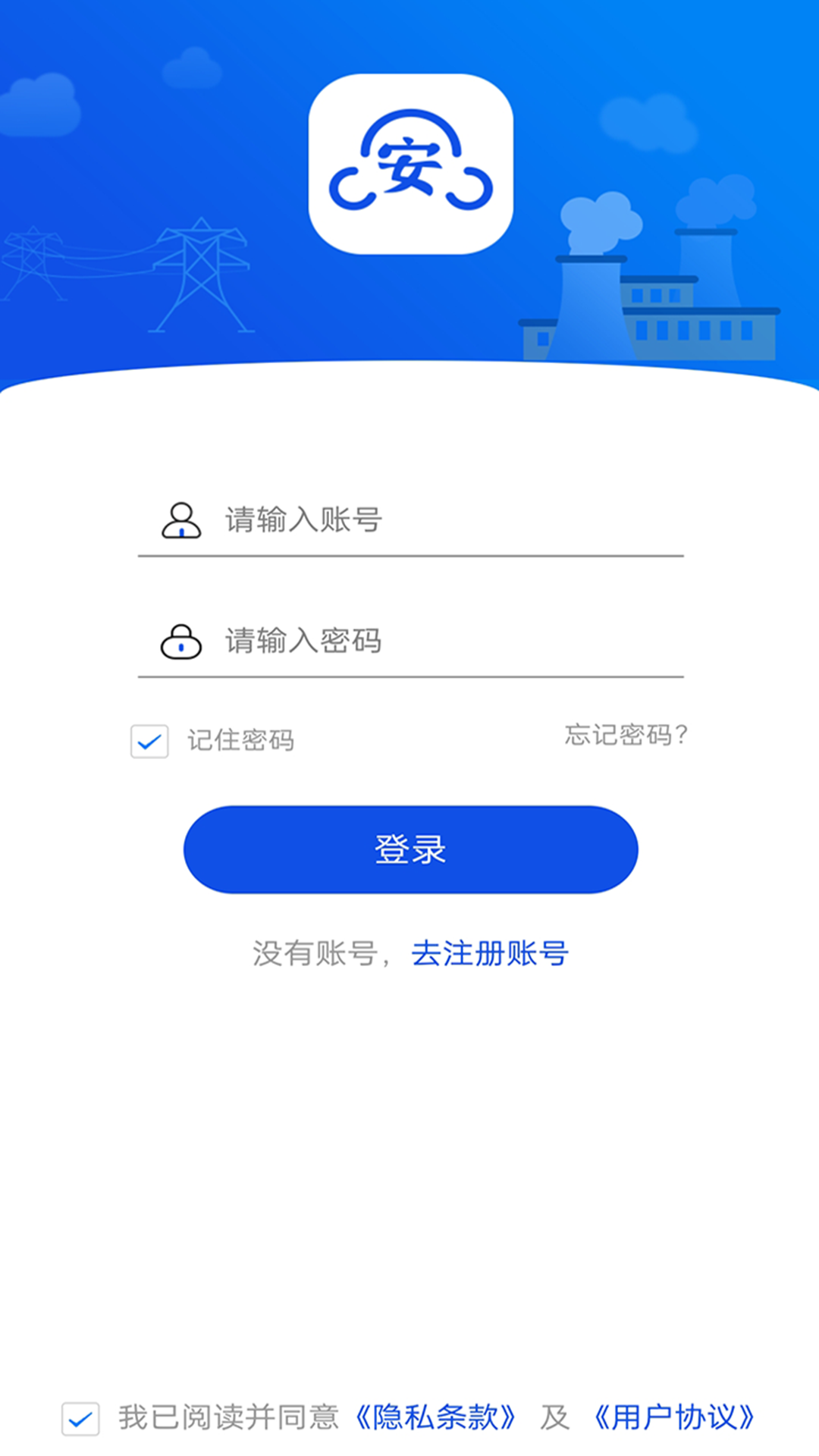This screenshot has width=819, height=1456.
Task: Uncheck the 记住密码 checkbox
Action: coord(149,741)
